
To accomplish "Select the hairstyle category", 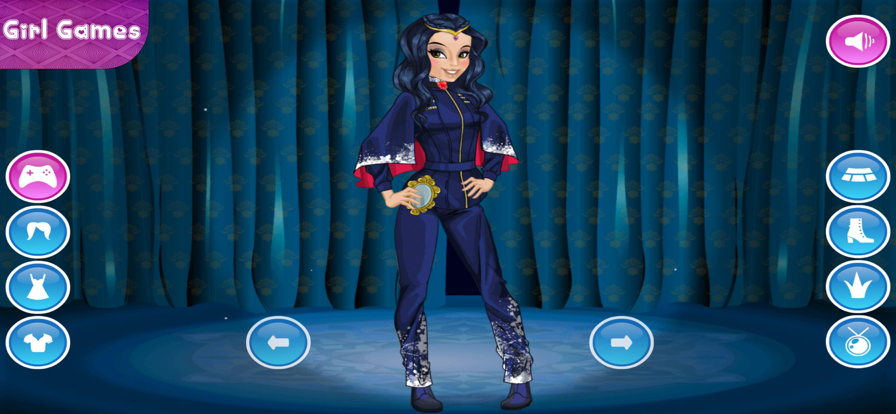I will coord(38,232).
